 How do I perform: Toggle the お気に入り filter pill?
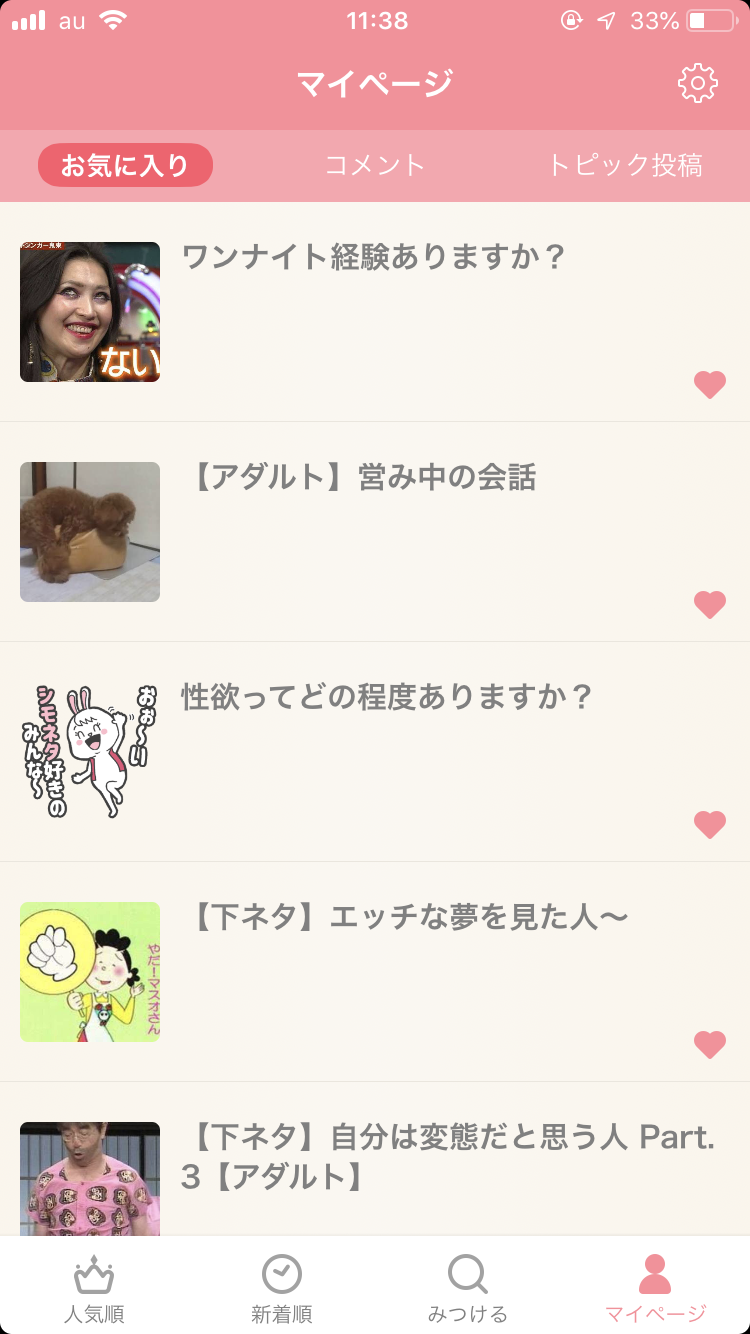pos(124,165)
